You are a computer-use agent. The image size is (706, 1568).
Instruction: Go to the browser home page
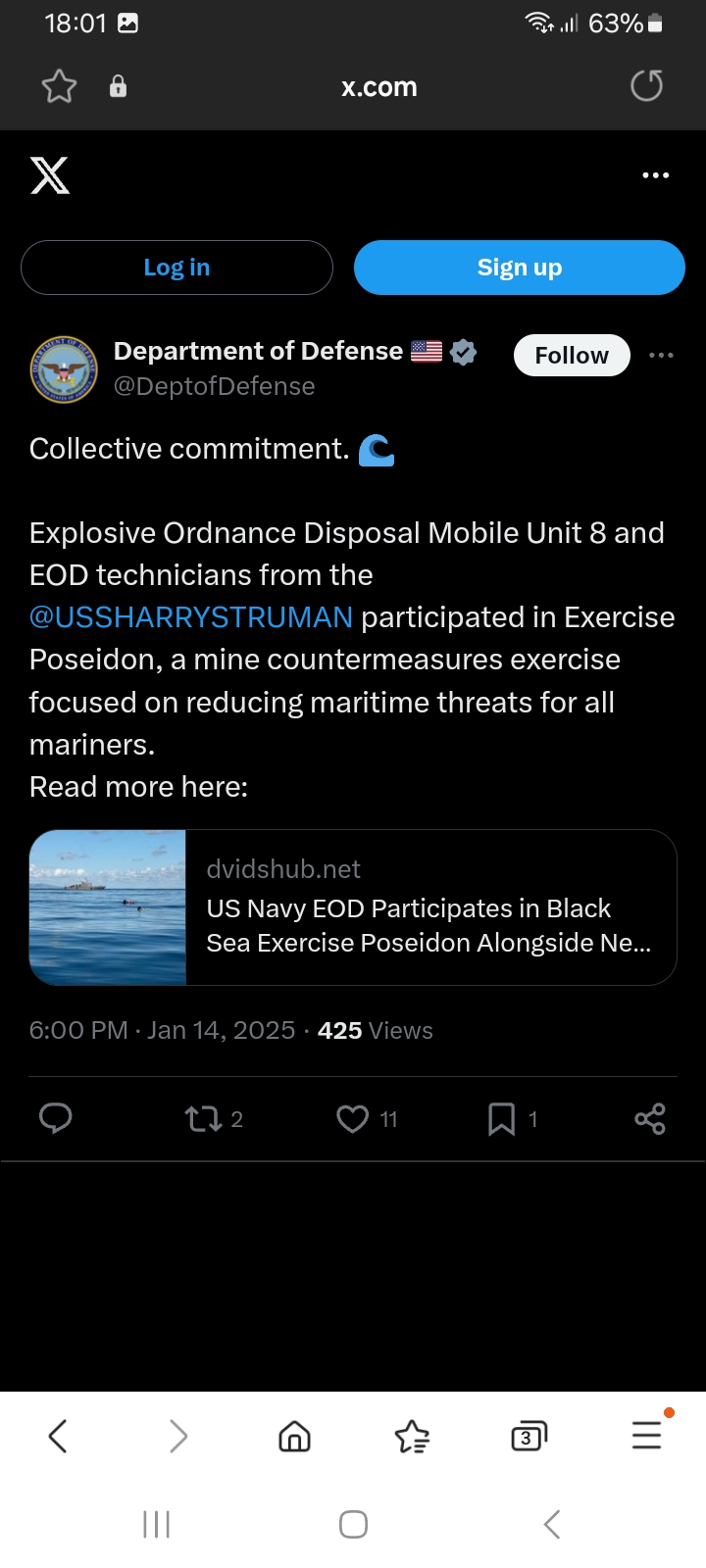[294, 1437]
